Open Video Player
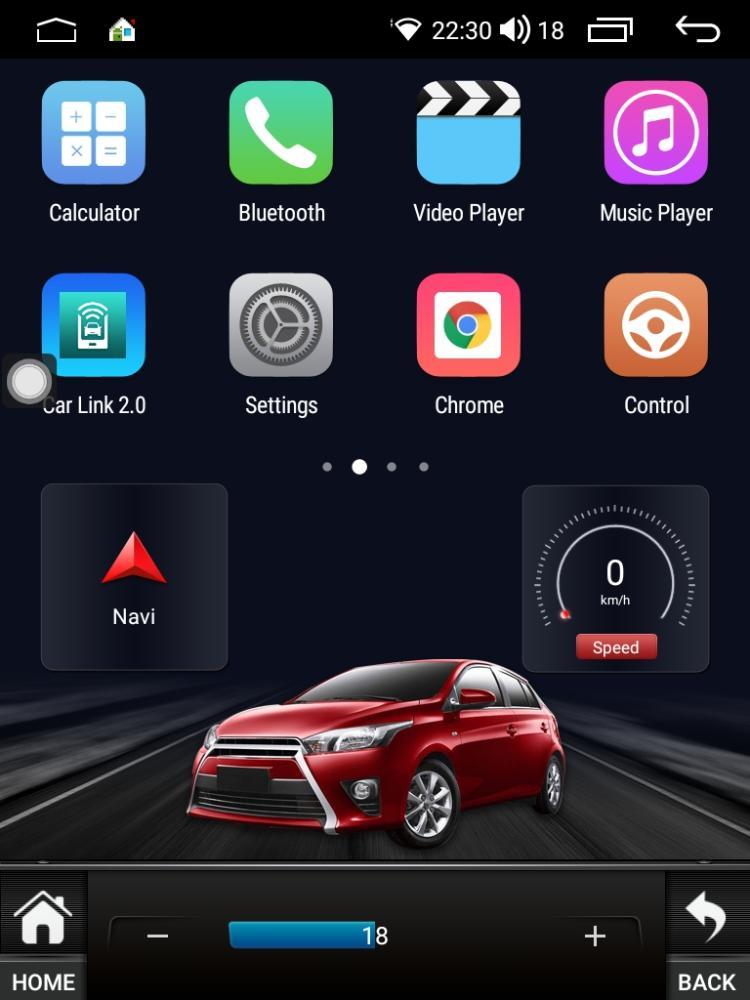This screenshot has height=1000, width=750. point(468,133)
